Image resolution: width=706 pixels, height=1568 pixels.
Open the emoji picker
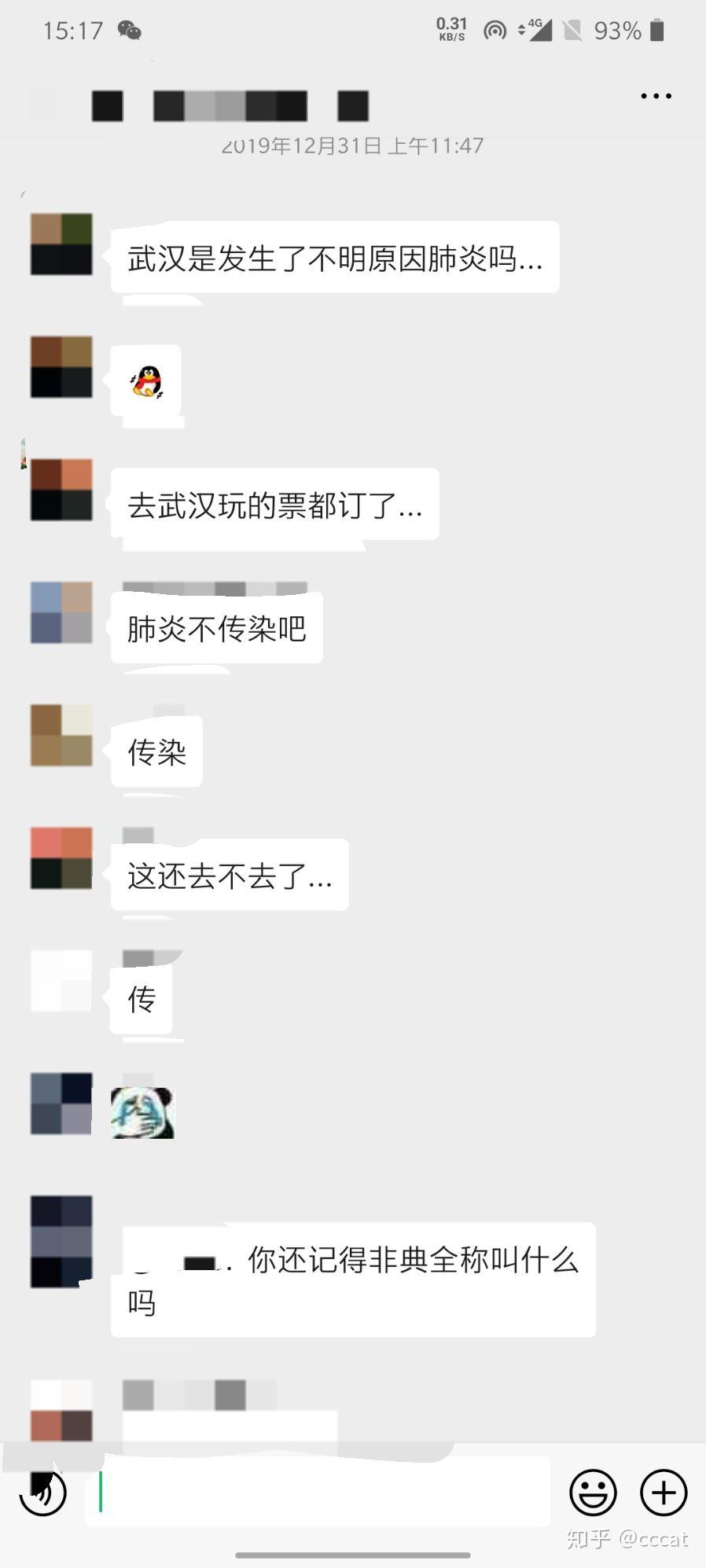coord(593,1492)
